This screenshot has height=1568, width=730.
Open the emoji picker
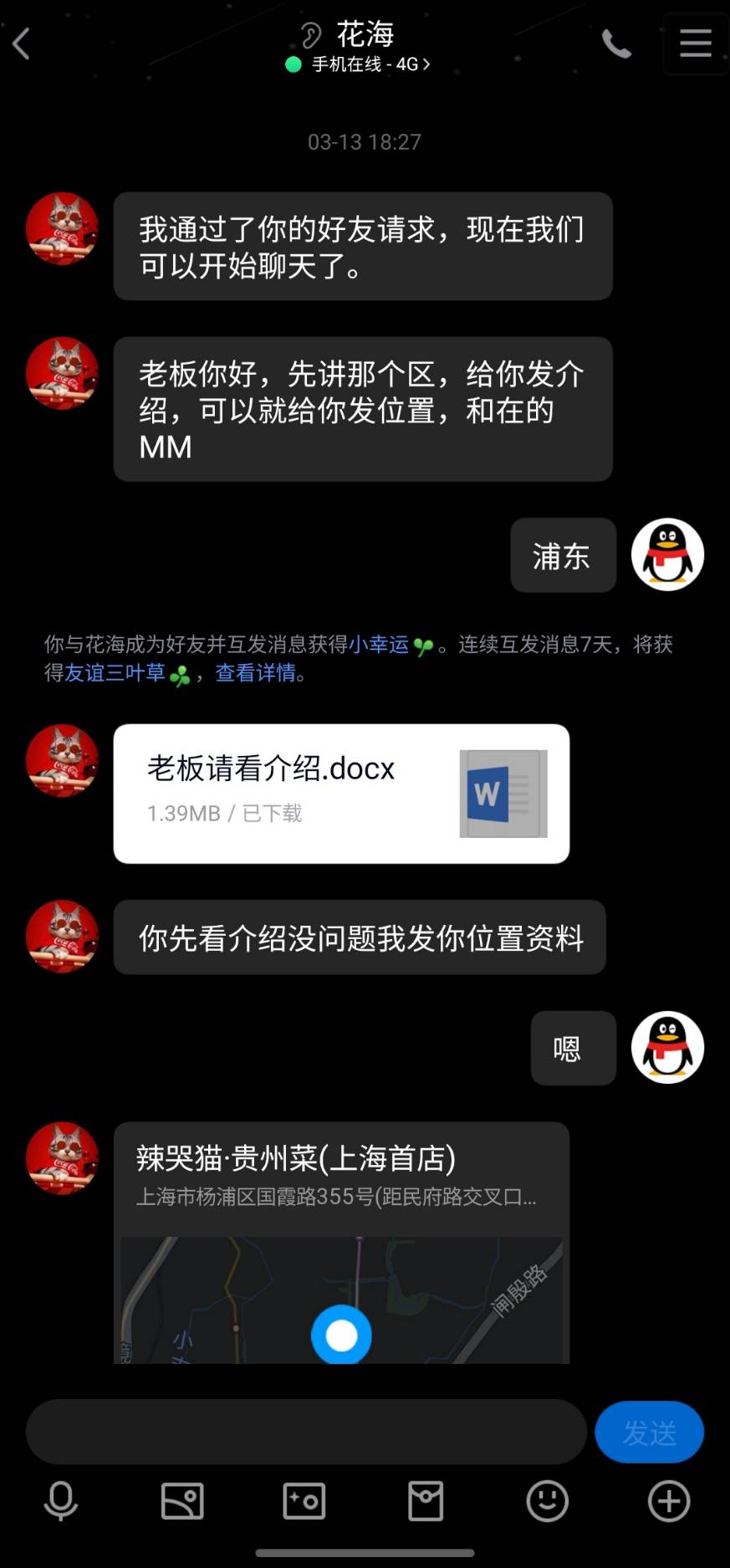[547, 1501]
